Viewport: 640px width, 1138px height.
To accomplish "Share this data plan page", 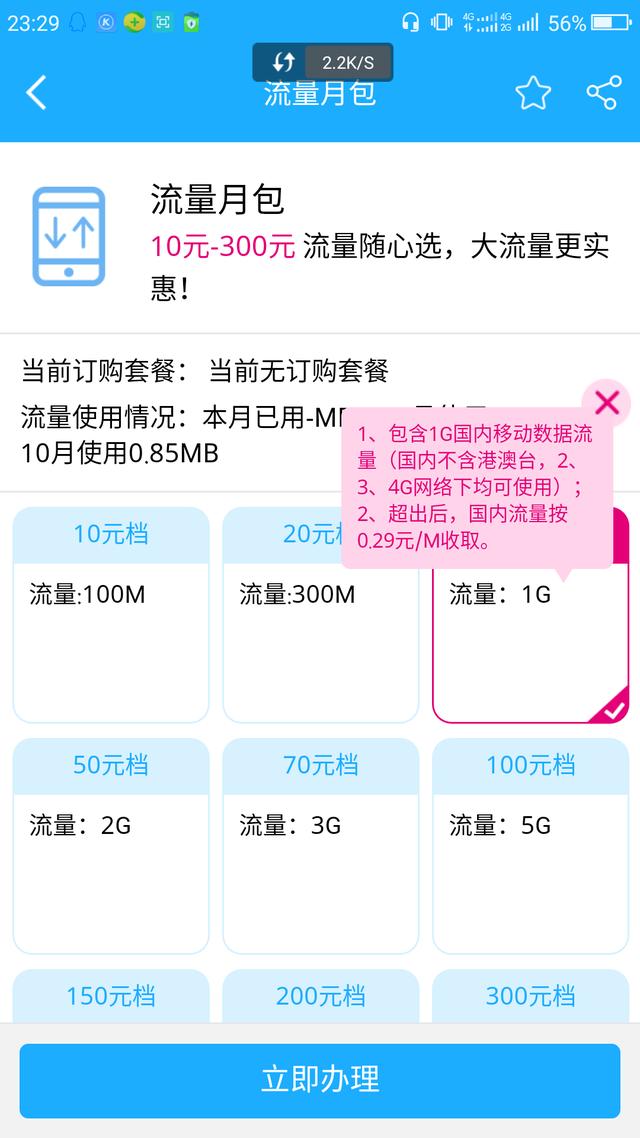I will pyautogui.click(x=603, y=93).
